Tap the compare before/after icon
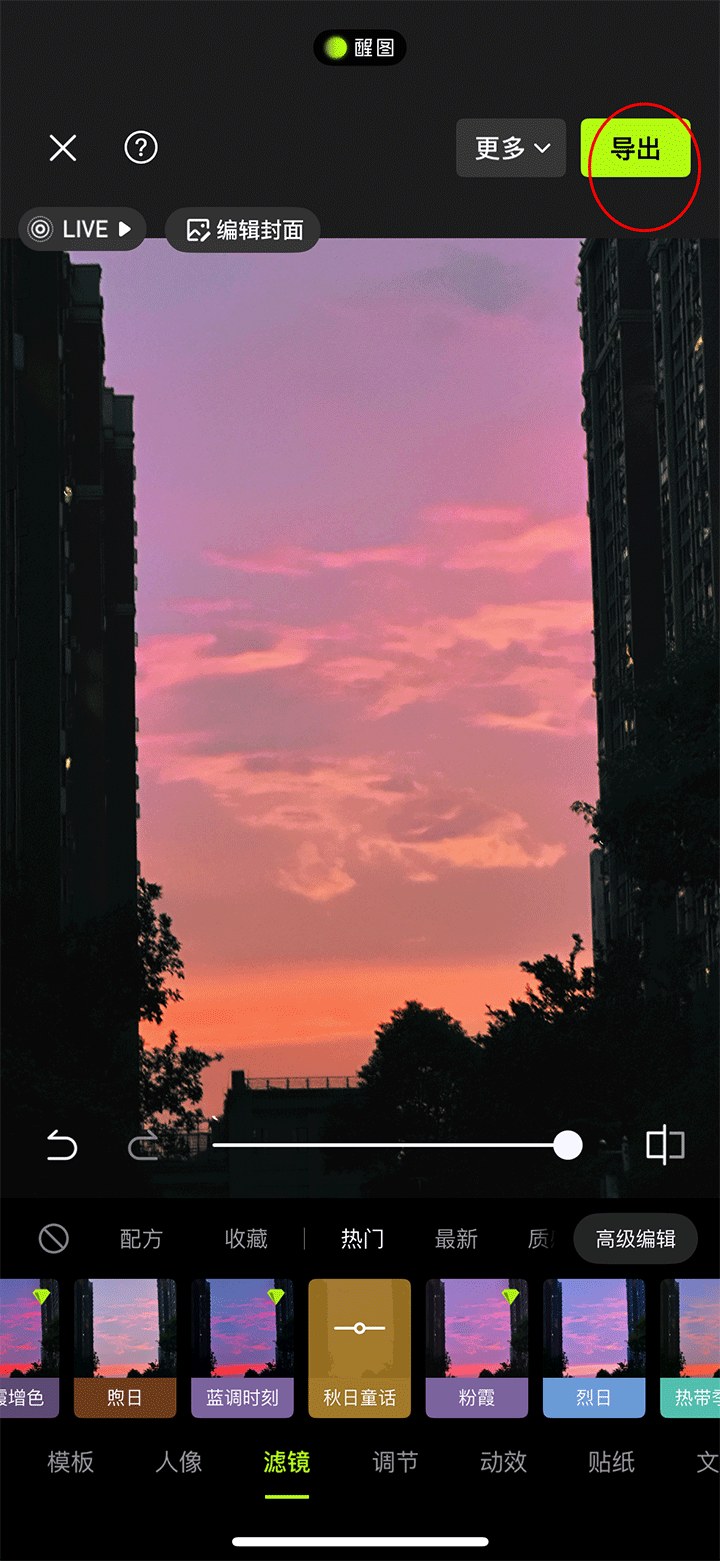This screenshot has width=720, height=1561. point(665,1146)
